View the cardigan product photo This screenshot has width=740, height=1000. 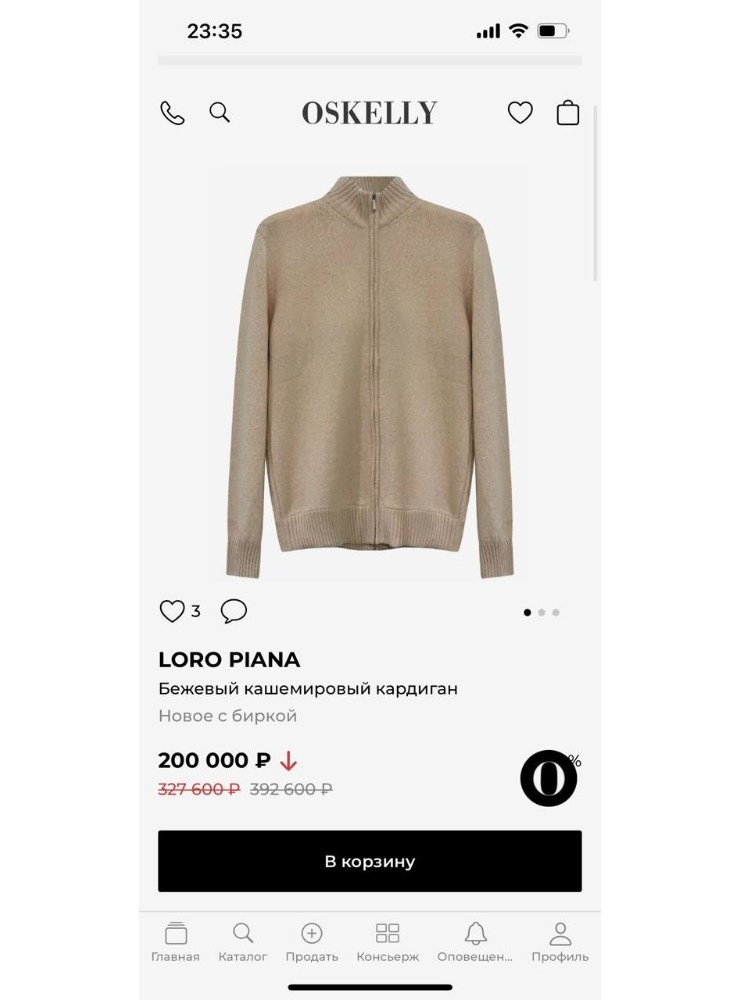370,370
